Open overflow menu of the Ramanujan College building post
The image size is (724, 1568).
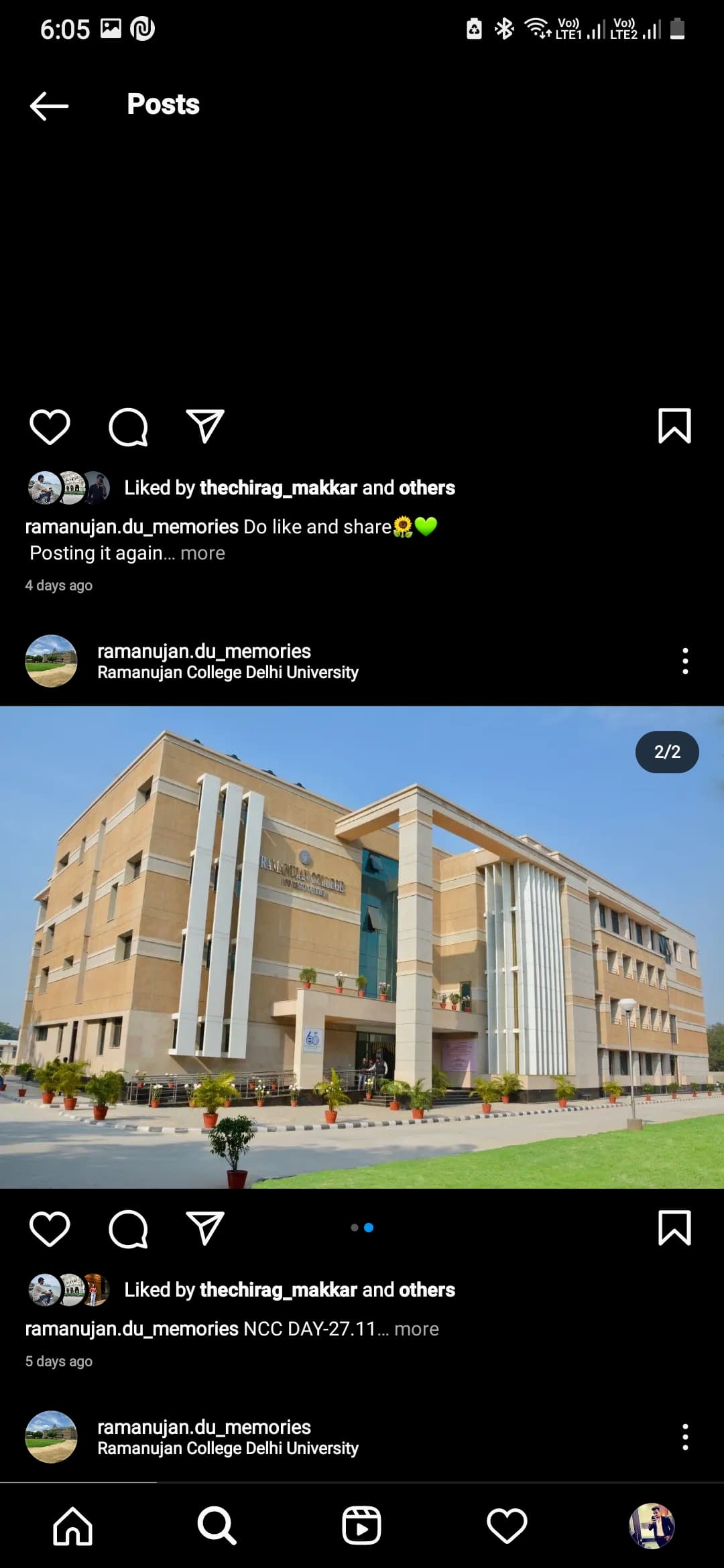[684, 661]
